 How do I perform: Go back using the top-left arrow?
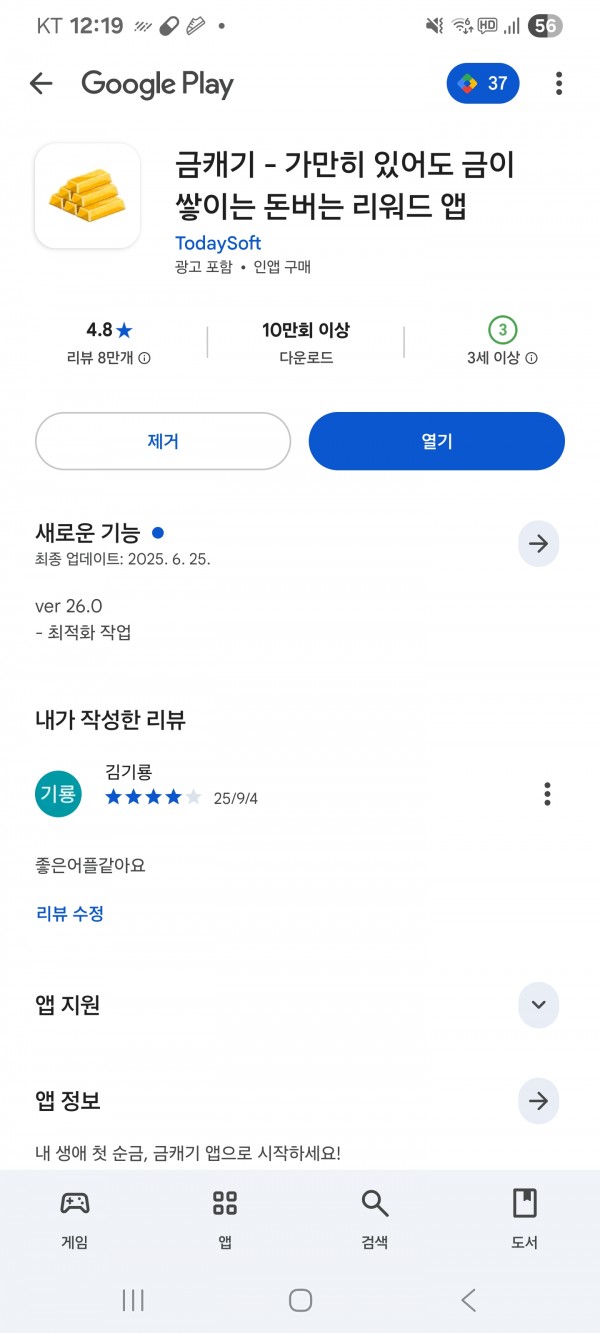41,84
